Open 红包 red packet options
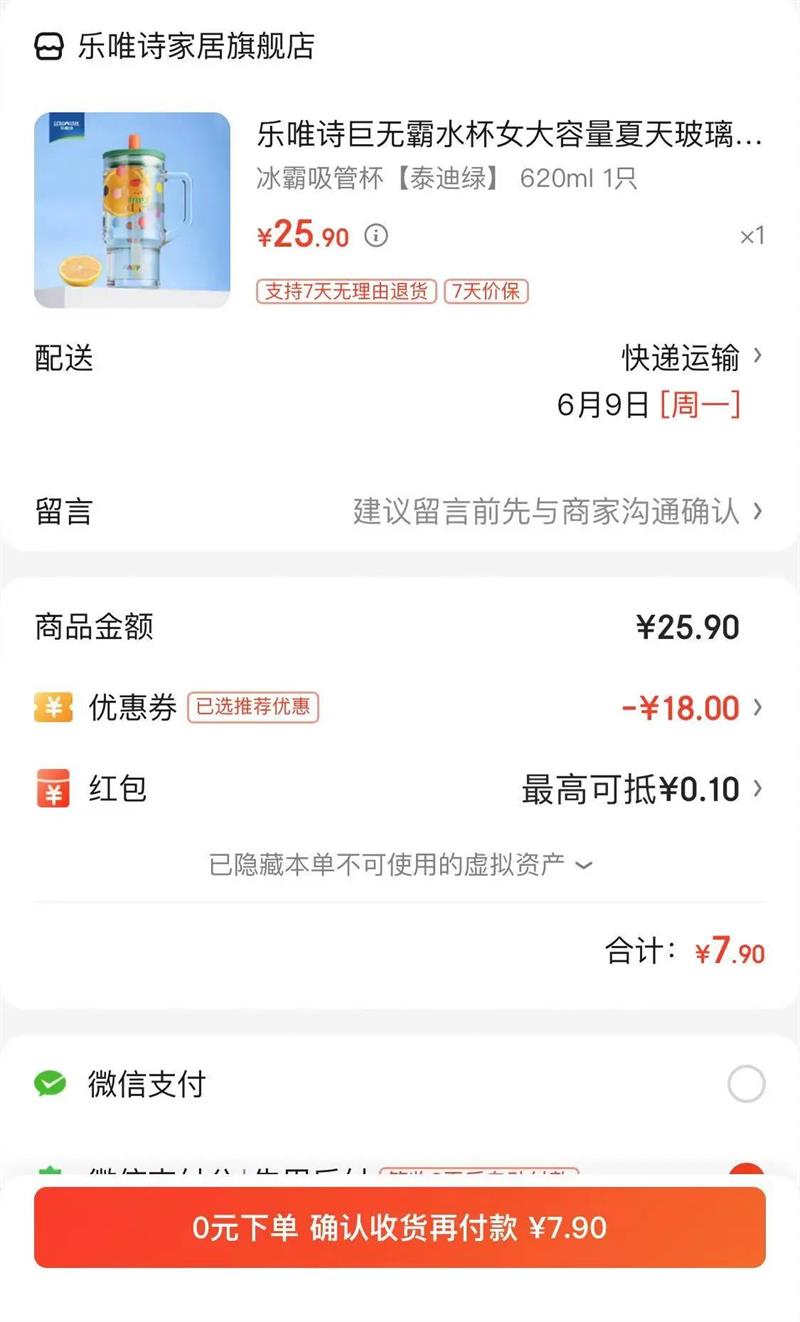The width and height of the screenshot is (800, 1322). pyautogui.click(x=640, y=789)
